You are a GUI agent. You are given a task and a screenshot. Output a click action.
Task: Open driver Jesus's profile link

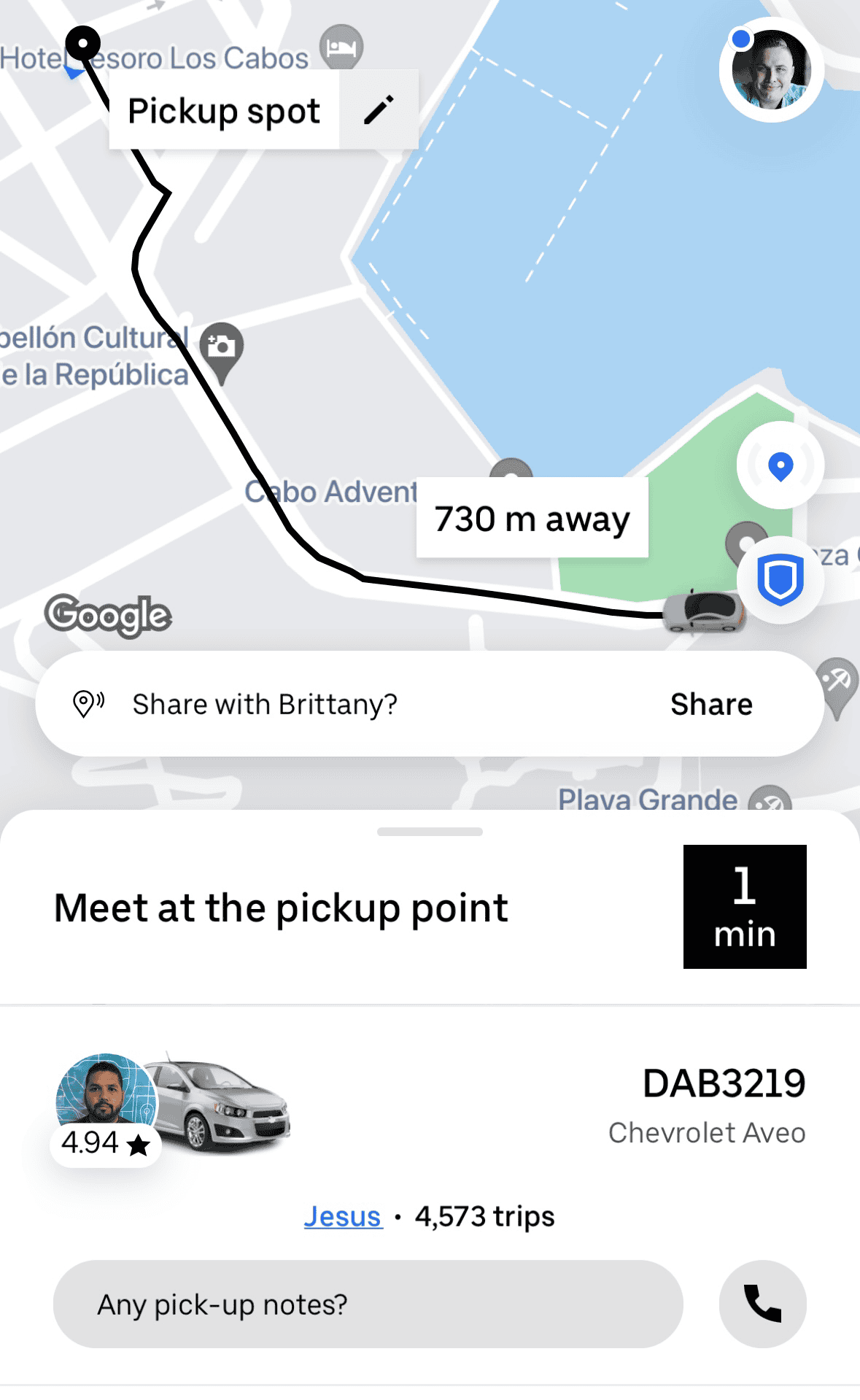pos(343,1216)
